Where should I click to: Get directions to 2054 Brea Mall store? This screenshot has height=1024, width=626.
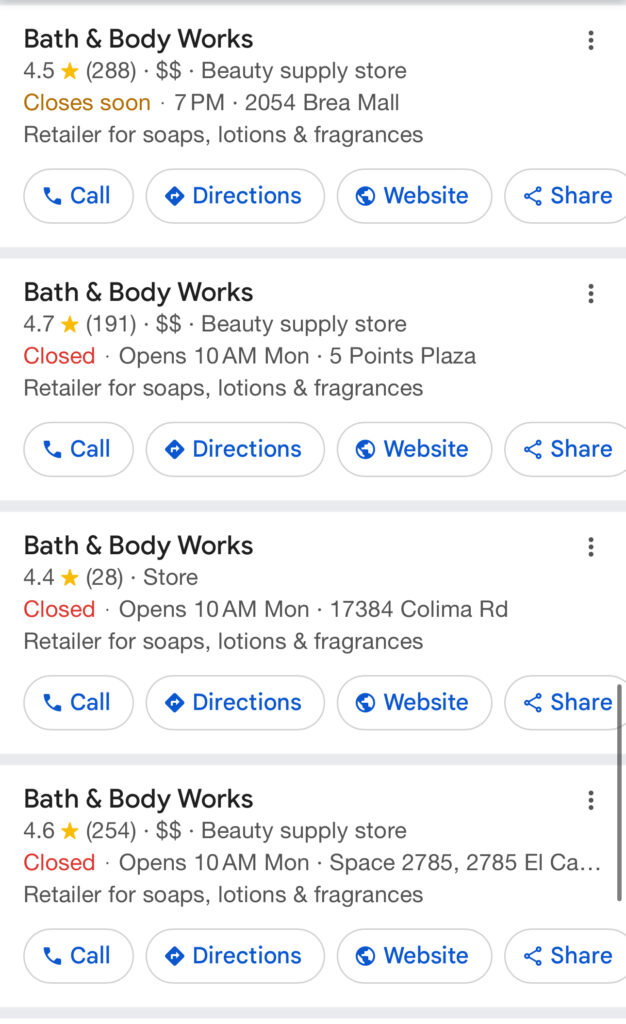[235, 196]
